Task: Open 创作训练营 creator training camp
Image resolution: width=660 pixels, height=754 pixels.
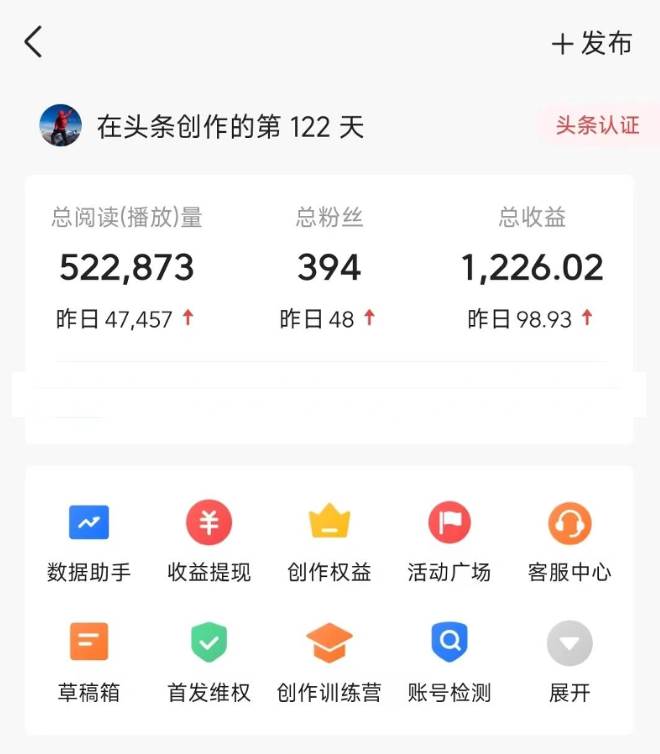Action: tap(329, 661)
